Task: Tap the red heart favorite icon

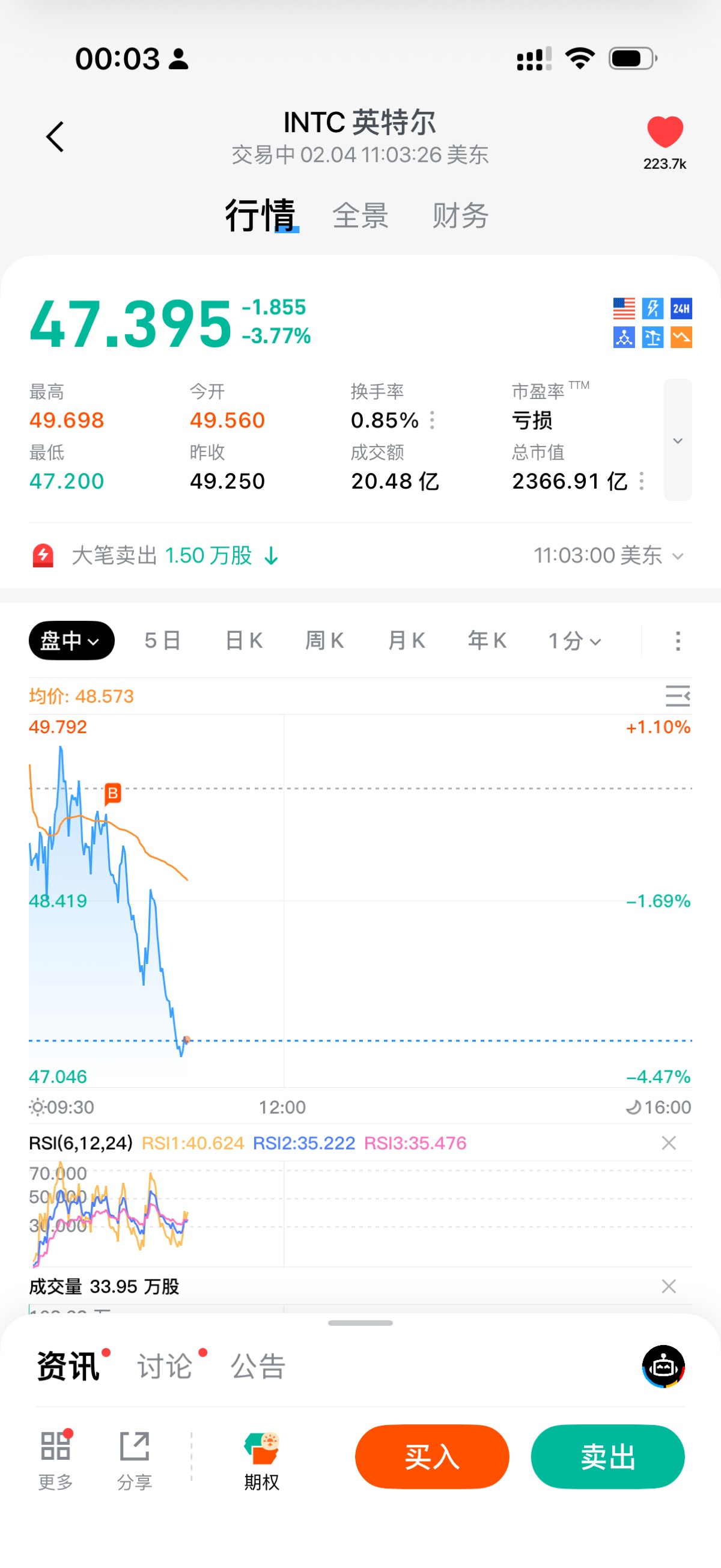Action: [x=665, y=132]
